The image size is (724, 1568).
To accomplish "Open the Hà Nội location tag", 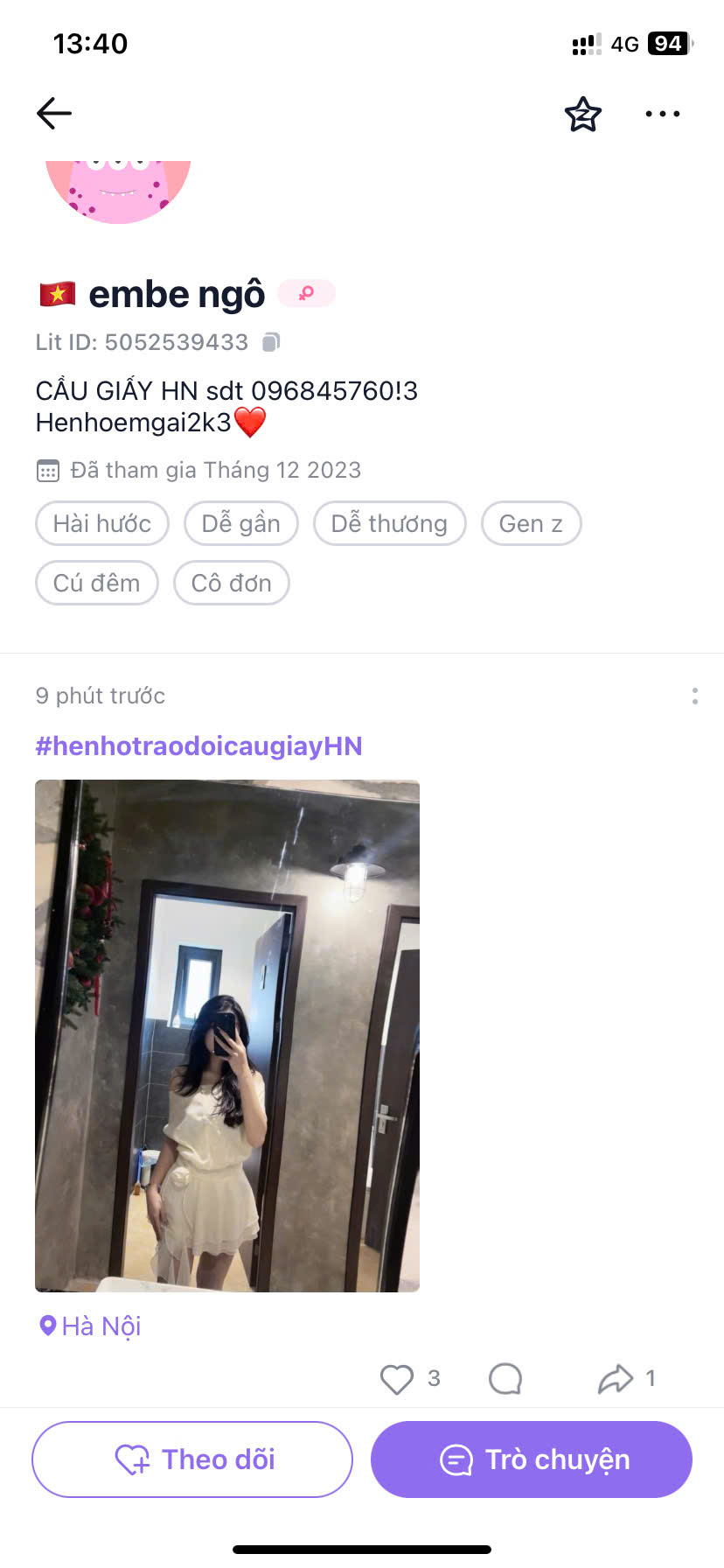I will (91, 1326).
